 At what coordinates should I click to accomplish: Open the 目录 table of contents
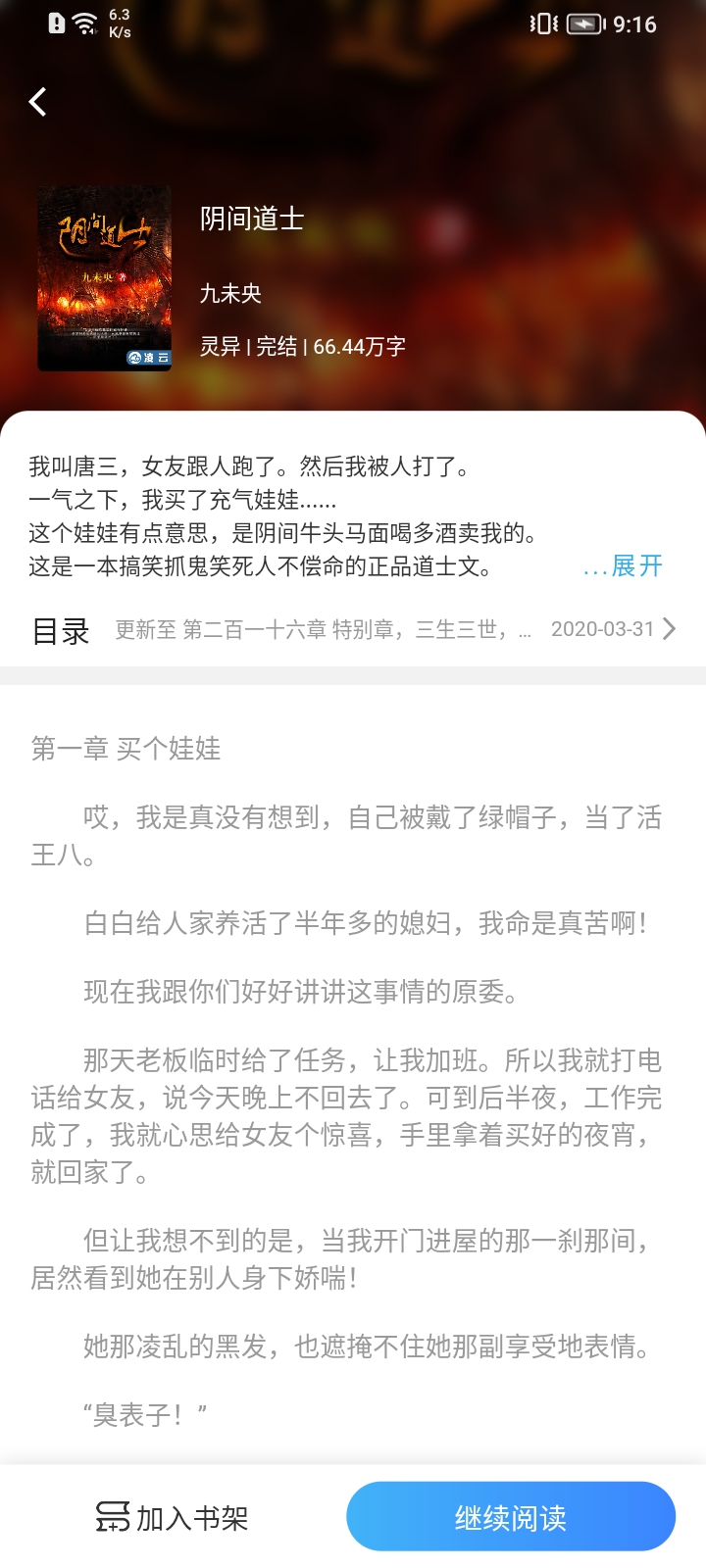pos(61,630)
